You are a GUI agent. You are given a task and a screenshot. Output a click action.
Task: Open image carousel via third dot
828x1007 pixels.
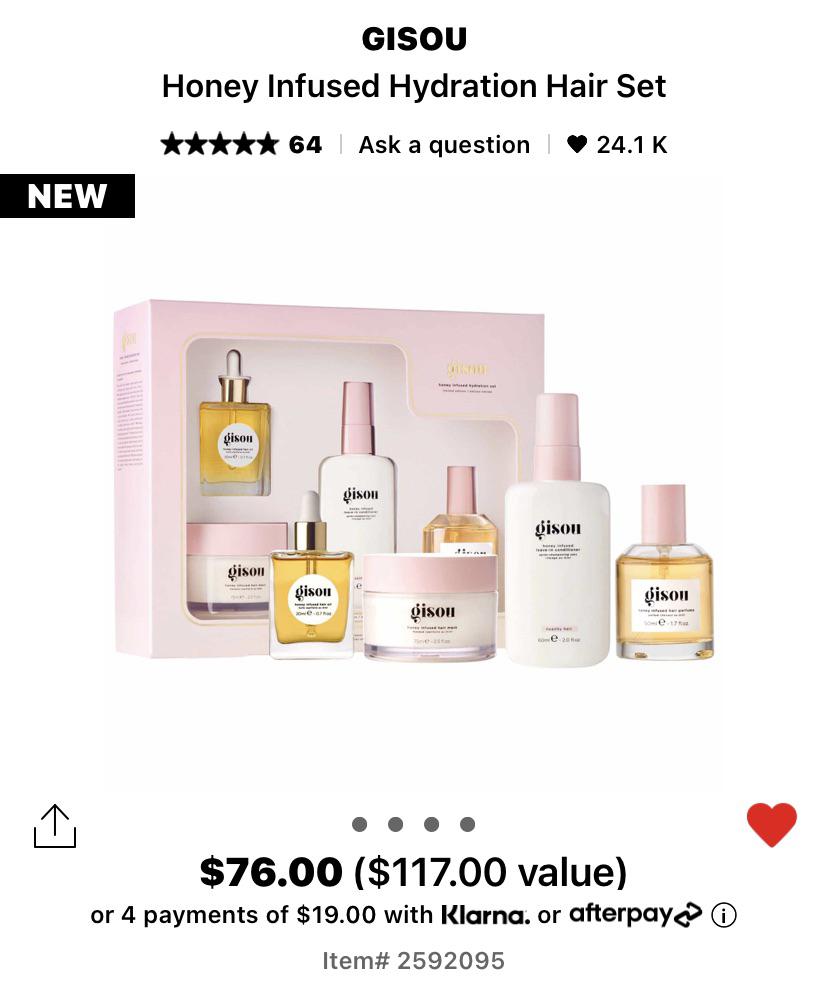430,824
